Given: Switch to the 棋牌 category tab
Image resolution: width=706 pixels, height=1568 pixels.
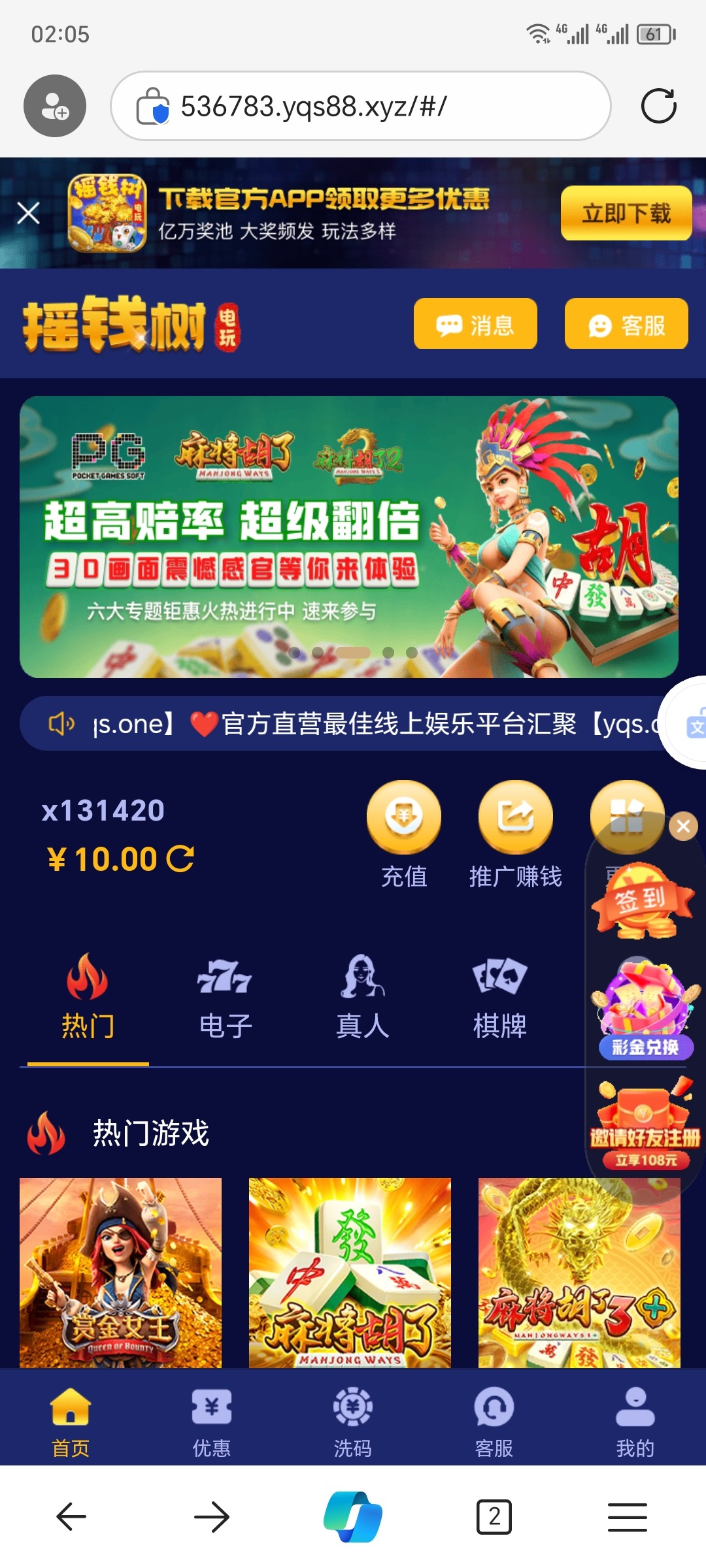Looking at the screenshot, I should [499, 998].
